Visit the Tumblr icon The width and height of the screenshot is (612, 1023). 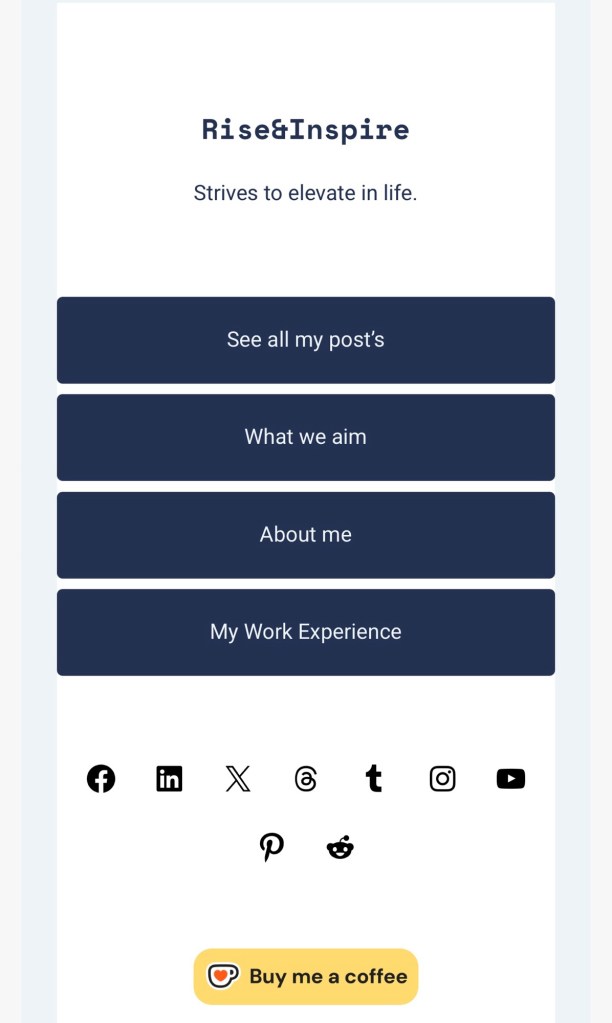(x=374, y=779)
